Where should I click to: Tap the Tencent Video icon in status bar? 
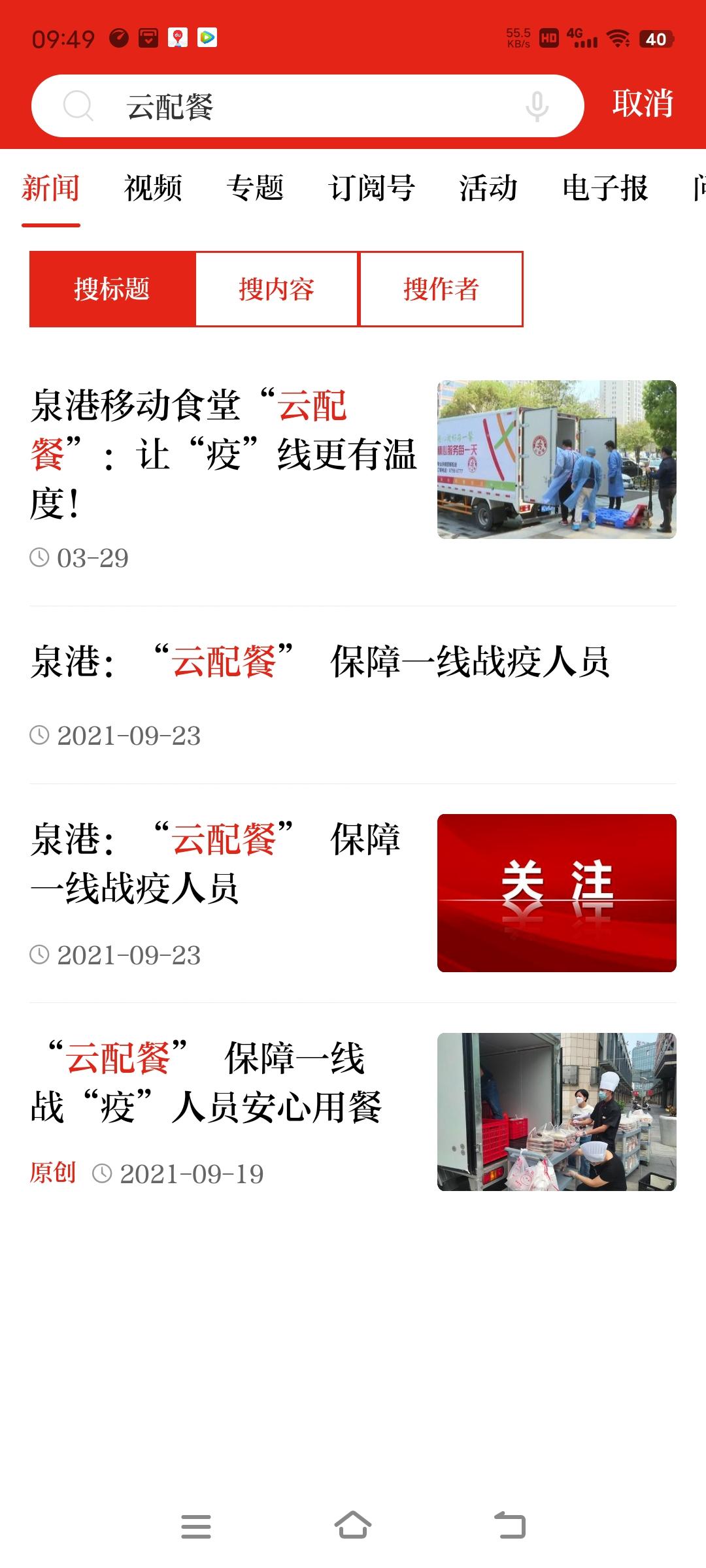point(208,37)
